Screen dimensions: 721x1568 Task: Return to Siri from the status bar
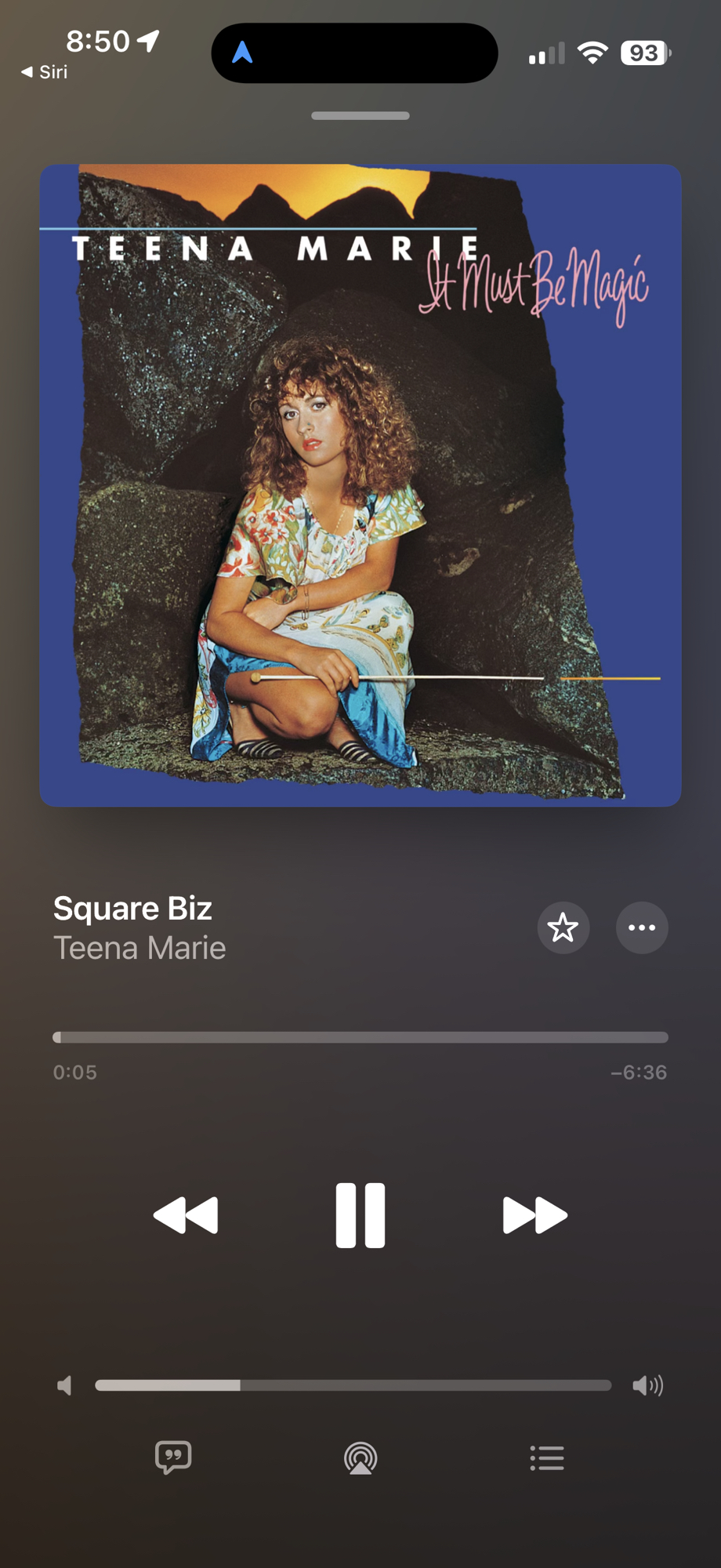point(45,72)
